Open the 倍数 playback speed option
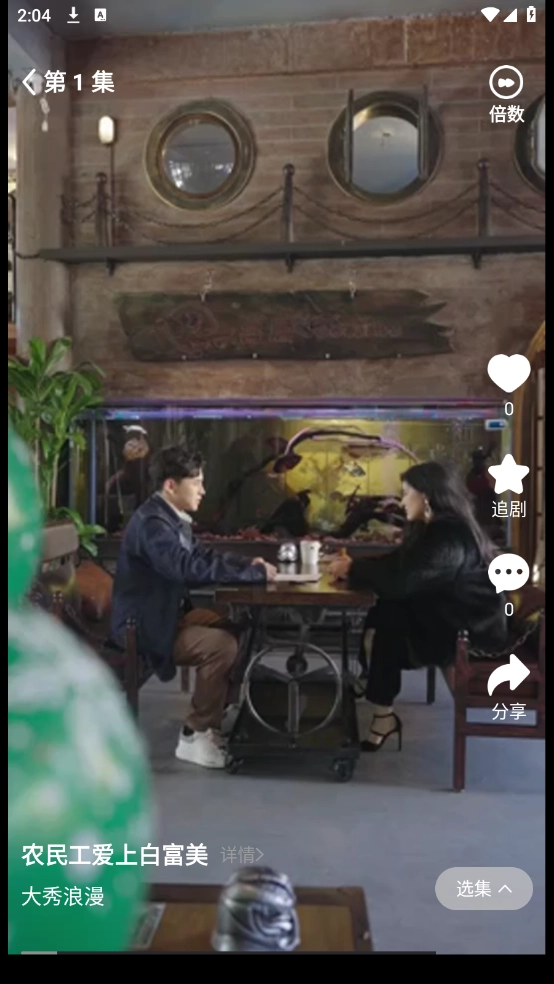This screenshot has width=554, height=984. [506, 94]
